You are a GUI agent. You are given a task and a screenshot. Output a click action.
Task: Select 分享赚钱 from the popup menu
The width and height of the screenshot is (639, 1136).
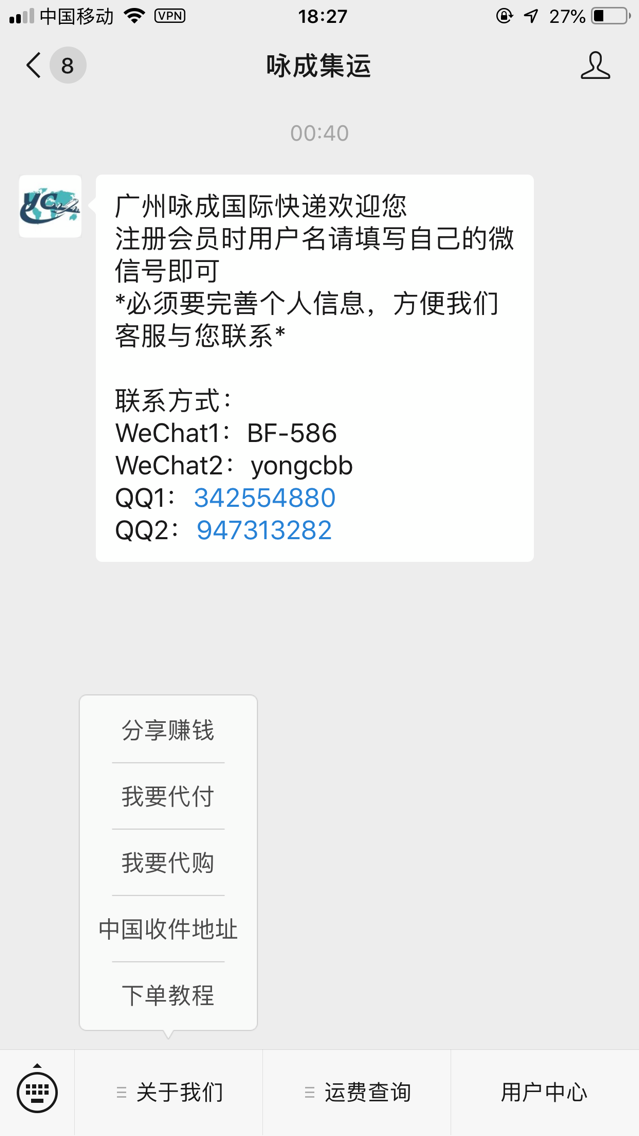point(168,730)
